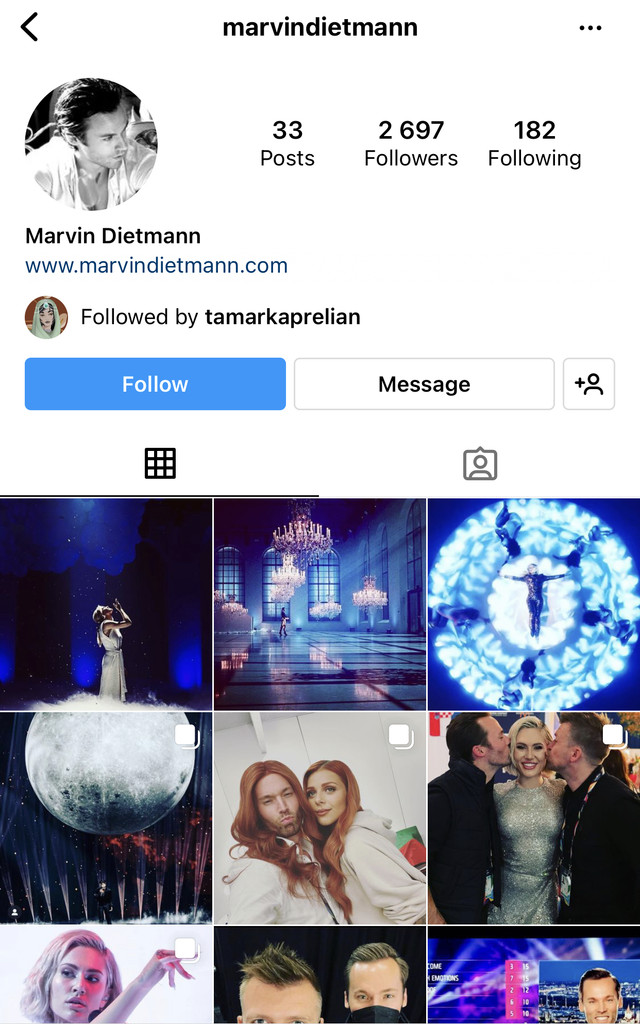Switch to the posts grid tab
The height and width of the screenshot is (1024, 640).
pos(160,463)
